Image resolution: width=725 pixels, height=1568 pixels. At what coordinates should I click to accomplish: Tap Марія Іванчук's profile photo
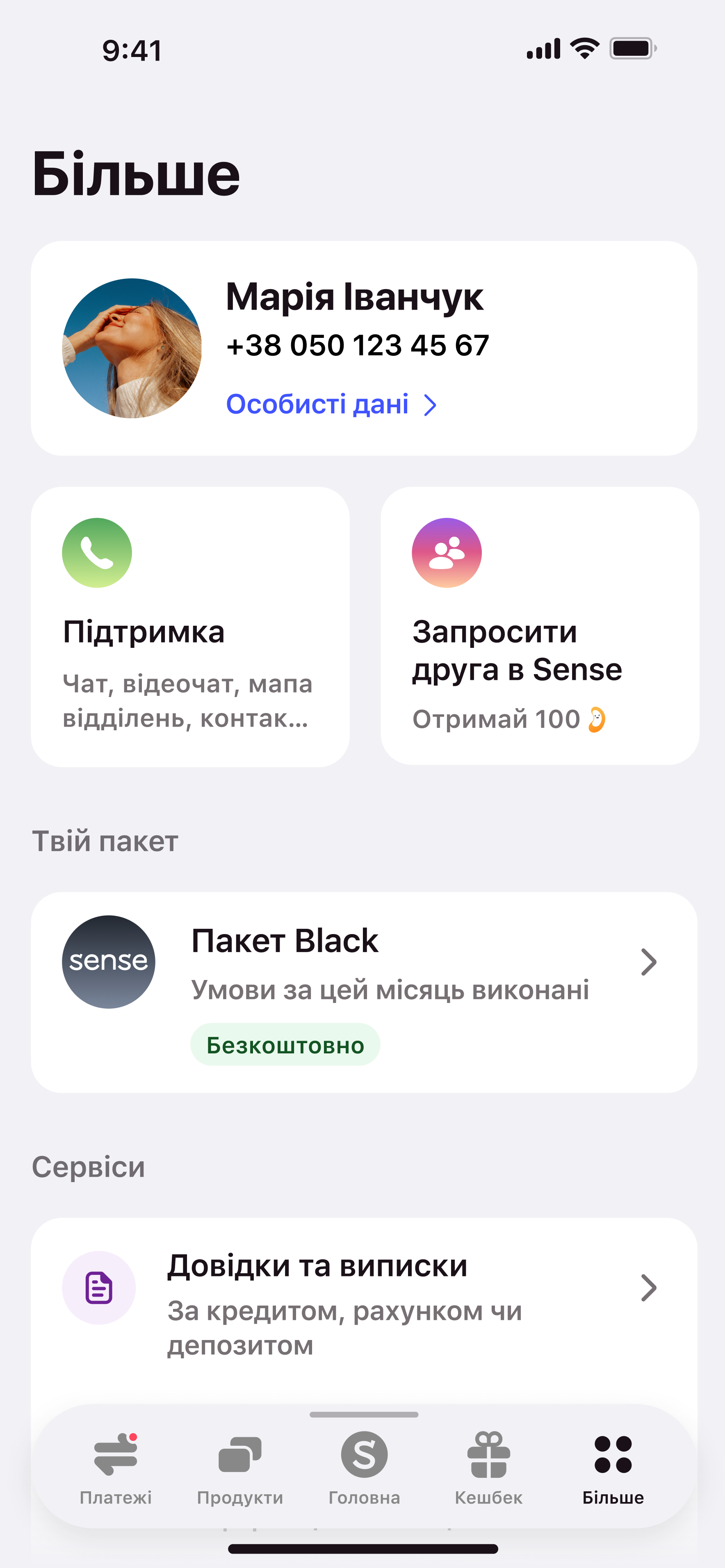point(132,348)
